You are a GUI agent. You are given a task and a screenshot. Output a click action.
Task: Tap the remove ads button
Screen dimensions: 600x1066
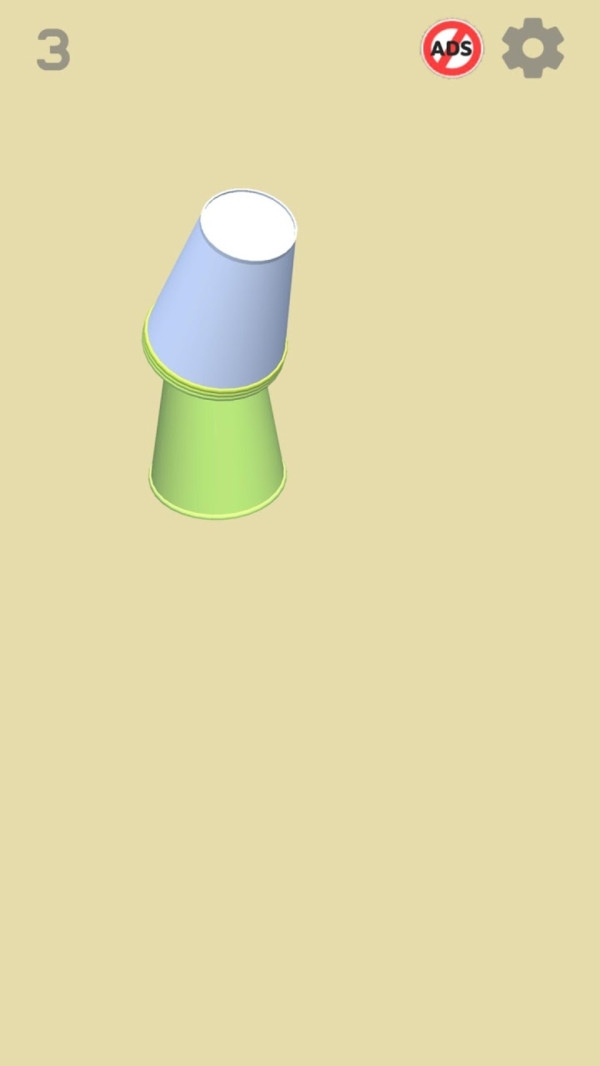(452, 48)
